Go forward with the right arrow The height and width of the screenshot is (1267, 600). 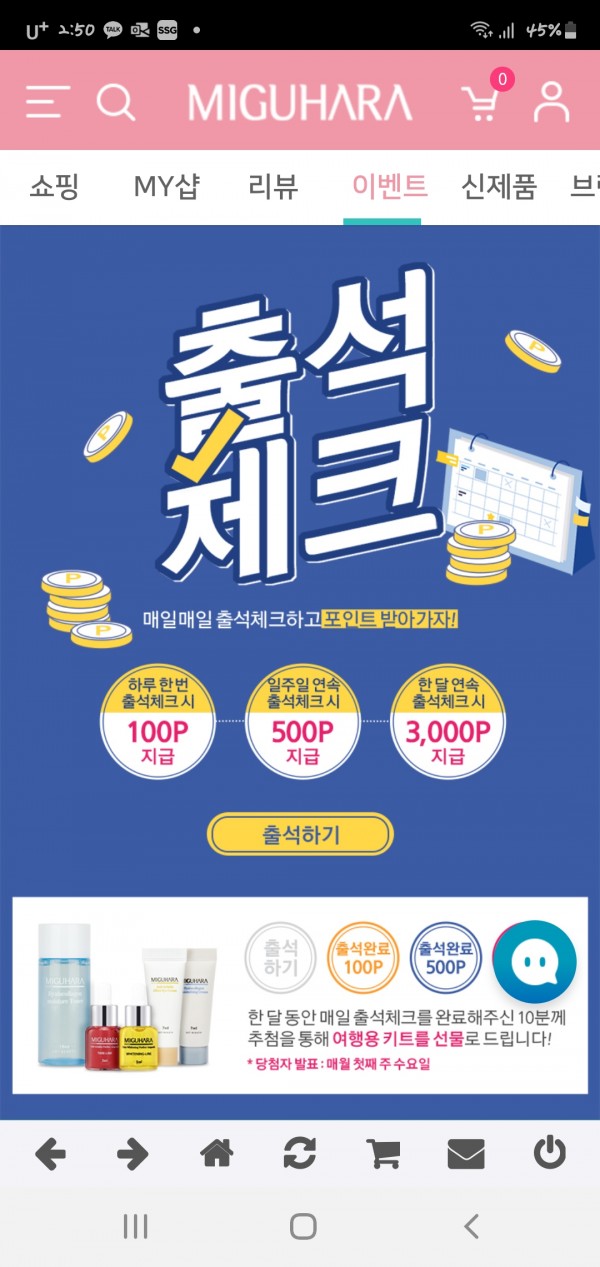[133, 1154]
